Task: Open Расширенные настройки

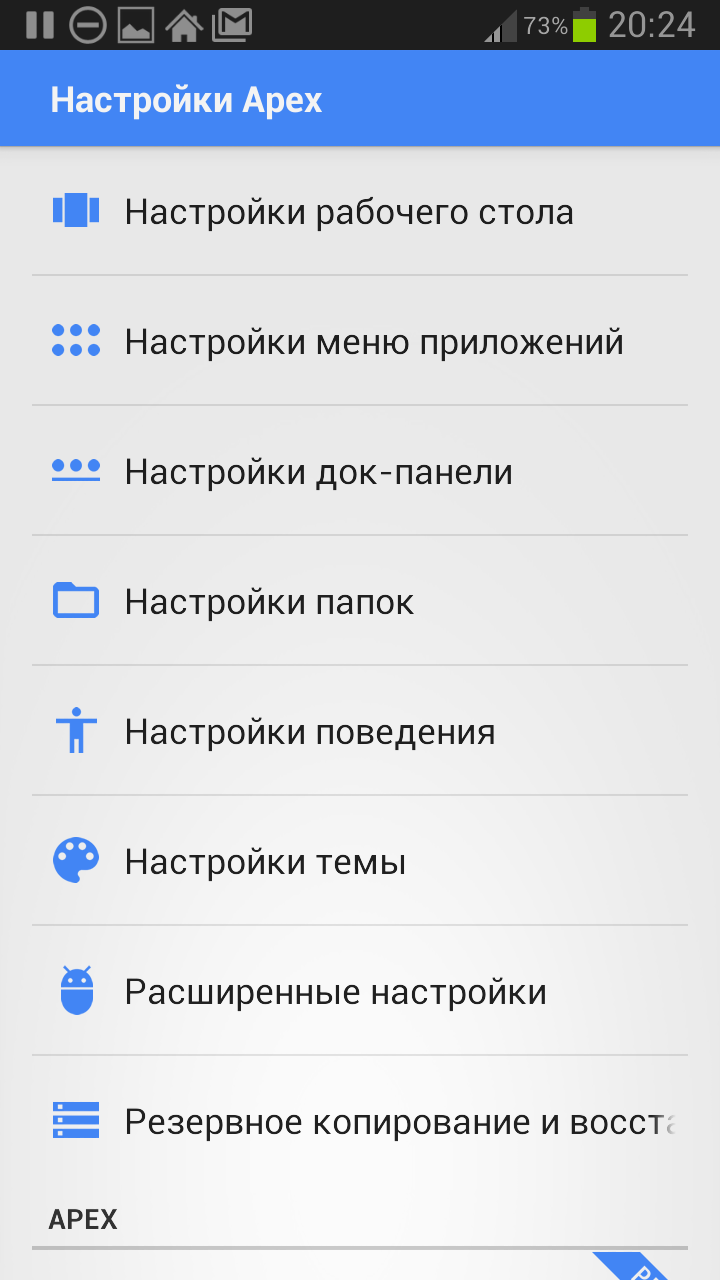Action: [x=360, y=991]
